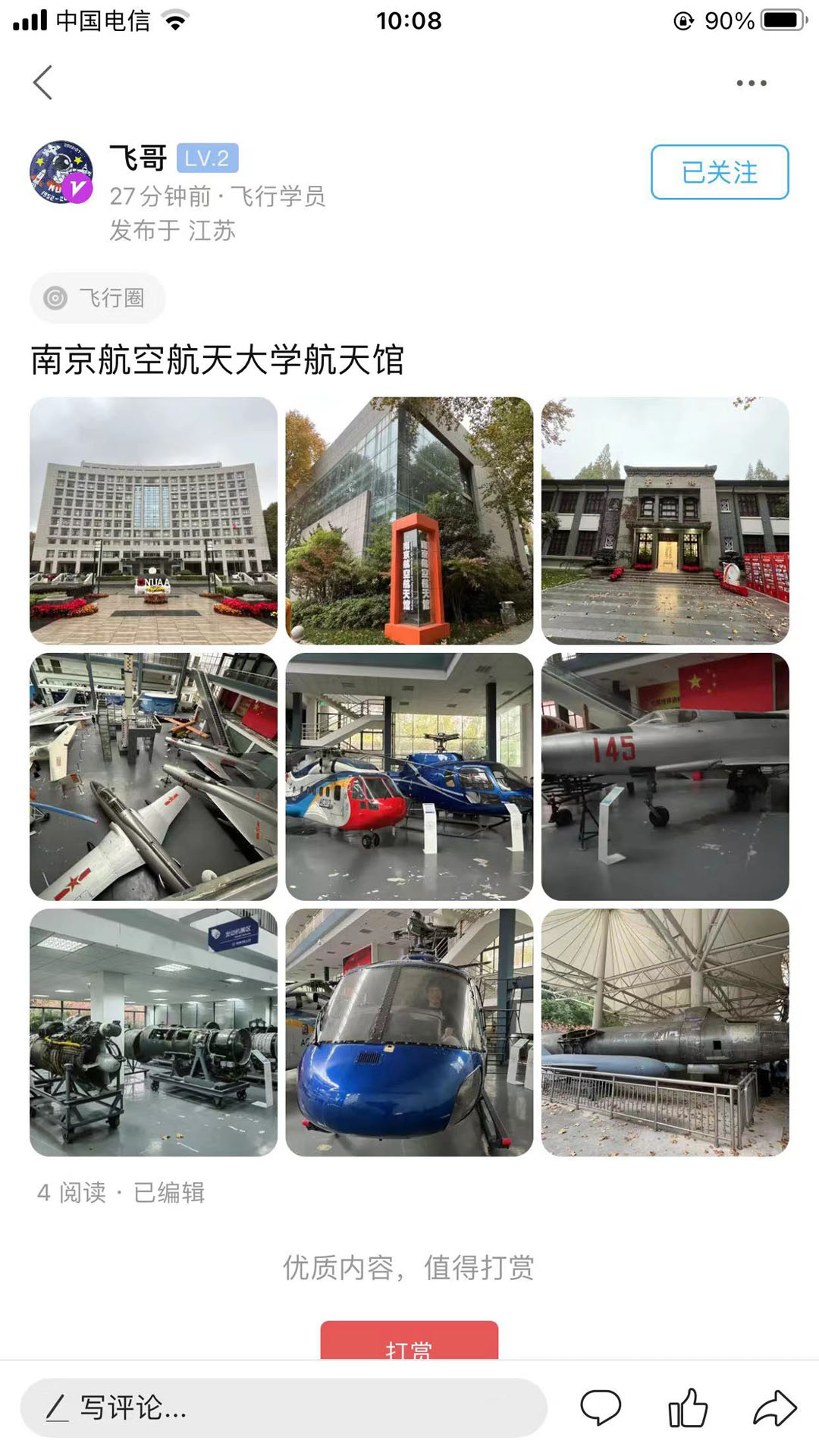Open the 飞行圈 topic chip
This screenshot has height=1456, width=819.
(98, 298)
